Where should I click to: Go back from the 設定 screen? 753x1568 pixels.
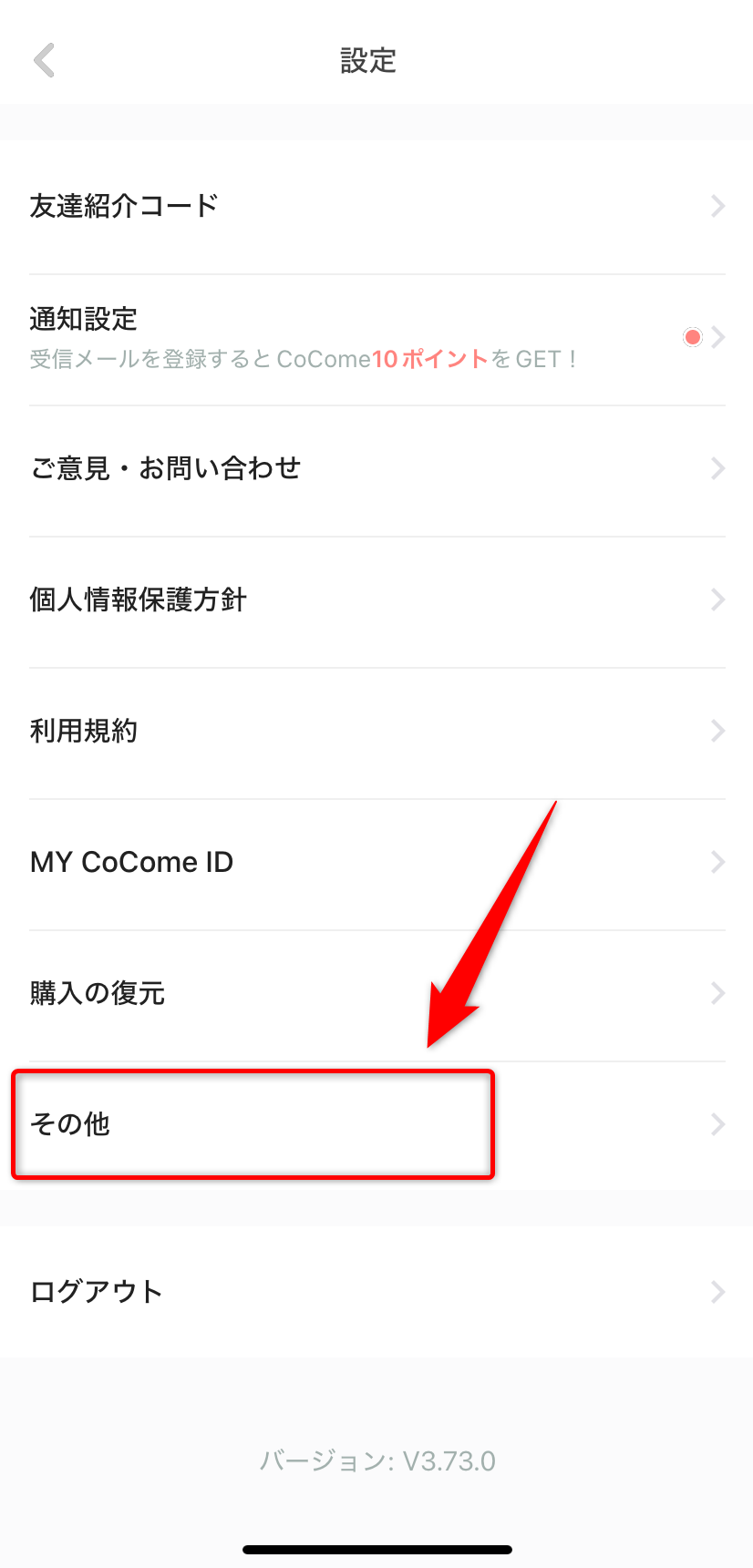[44, 61]
